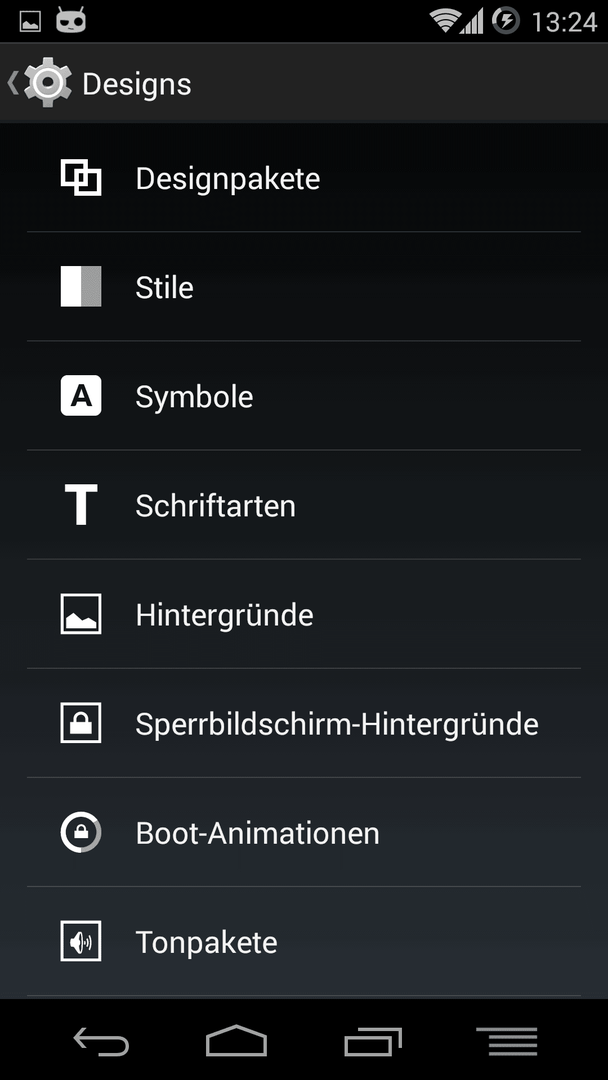This screenshot has height=1080, width=608.
Task: Choose Schriftarten
Action: pos(304,505)
